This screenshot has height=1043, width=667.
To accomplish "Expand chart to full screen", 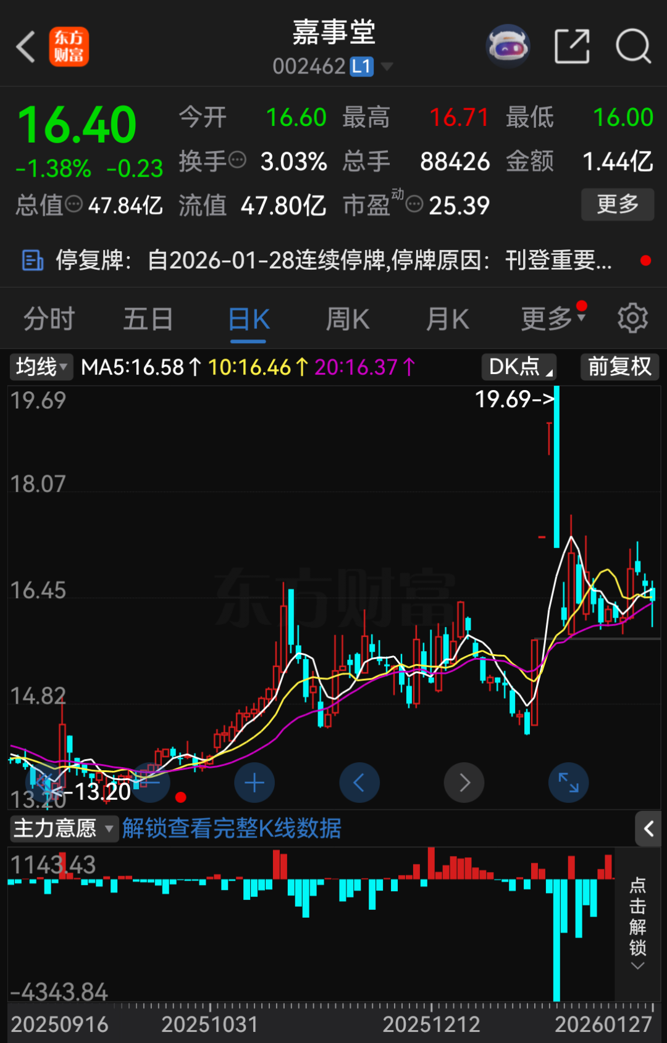I will (x=568, y=782).
